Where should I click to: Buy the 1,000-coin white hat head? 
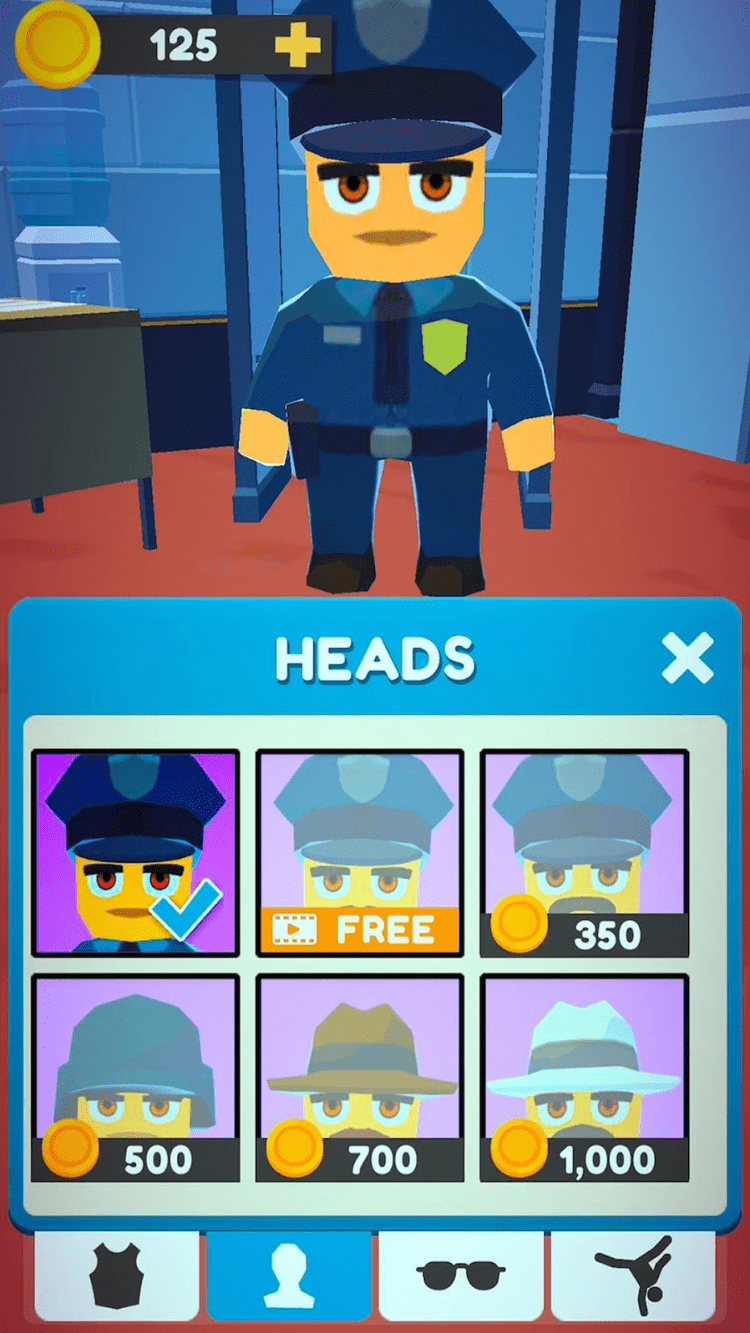[585, 1078]
